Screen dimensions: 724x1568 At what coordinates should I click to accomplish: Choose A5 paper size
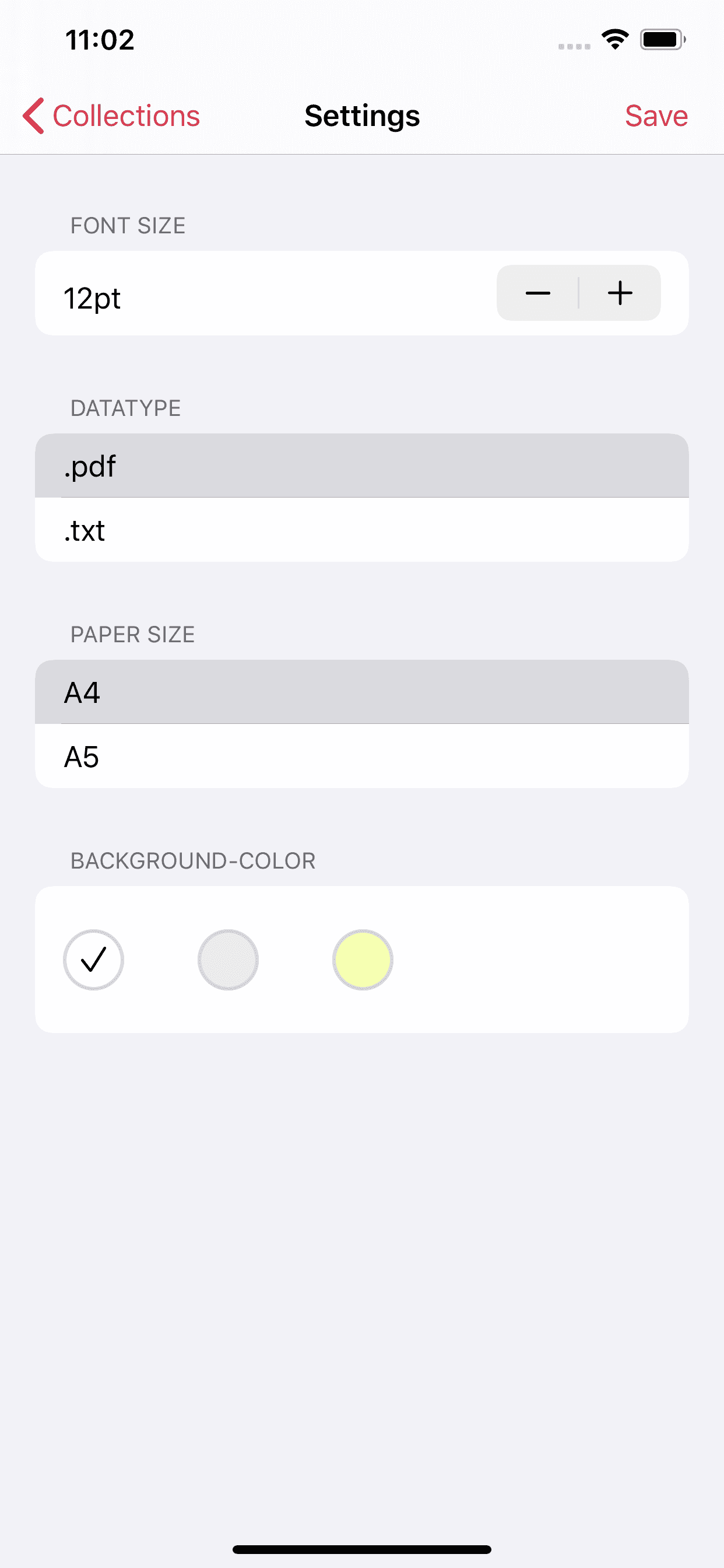pyautogui.click(x=362, y=756)
